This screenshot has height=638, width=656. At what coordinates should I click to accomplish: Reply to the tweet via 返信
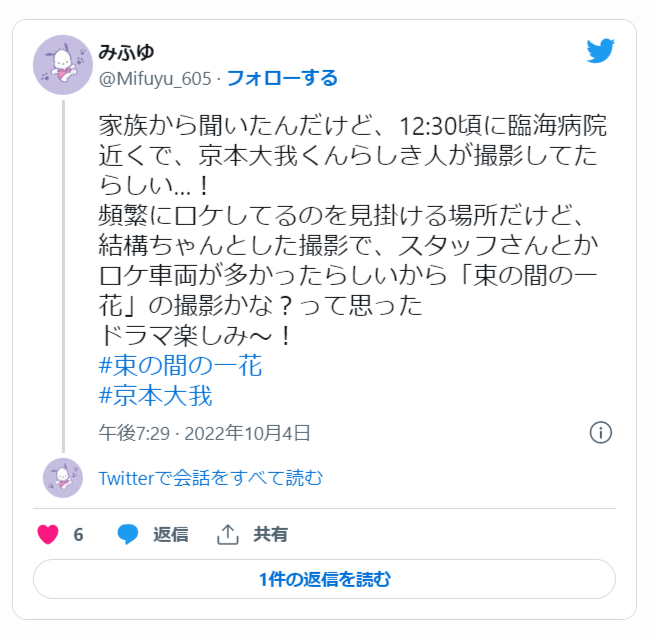pyautogui.click(x=152, y=534)
